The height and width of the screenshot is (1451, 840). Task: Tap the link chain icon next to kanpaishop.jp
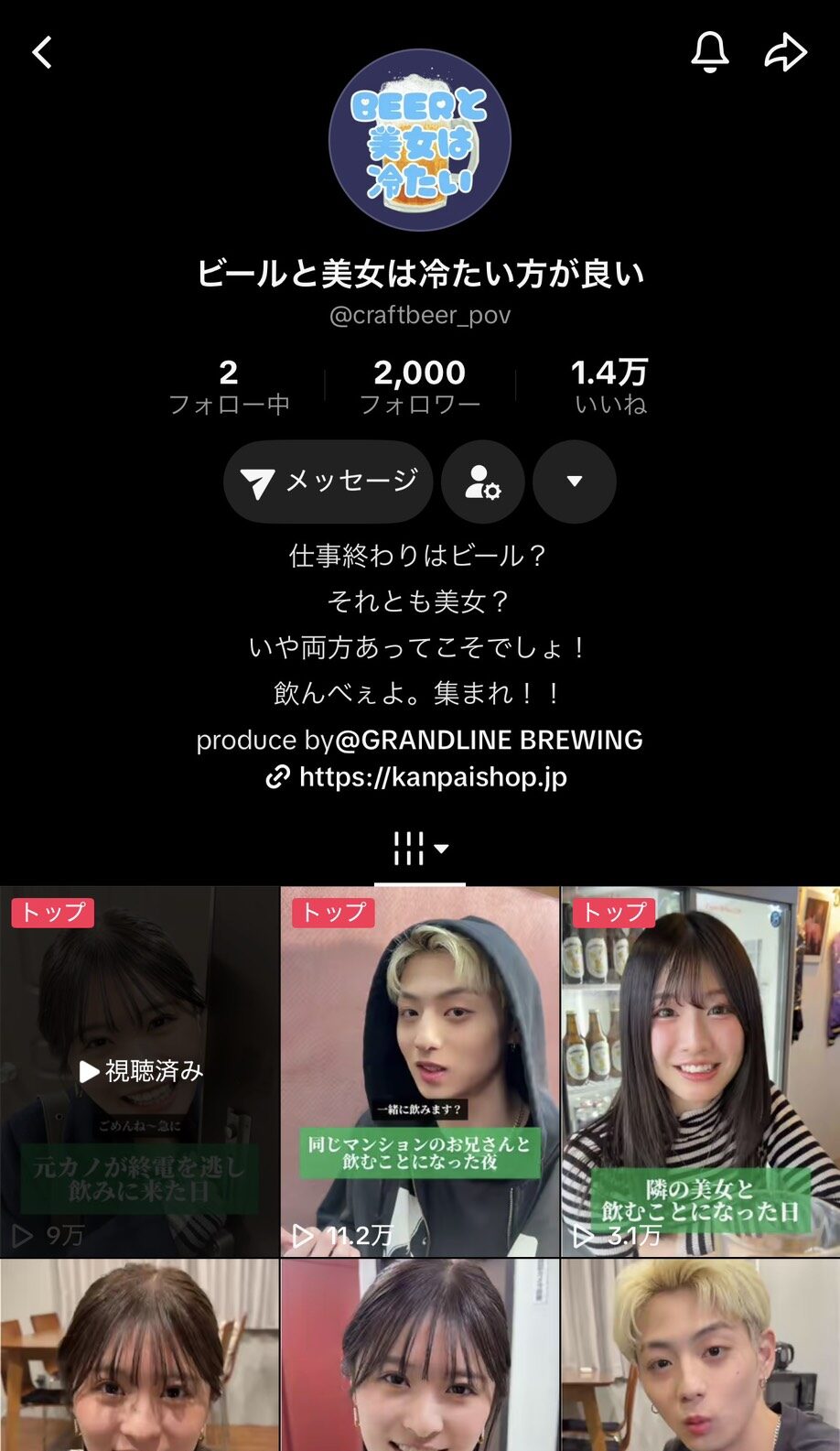point(276,777)
